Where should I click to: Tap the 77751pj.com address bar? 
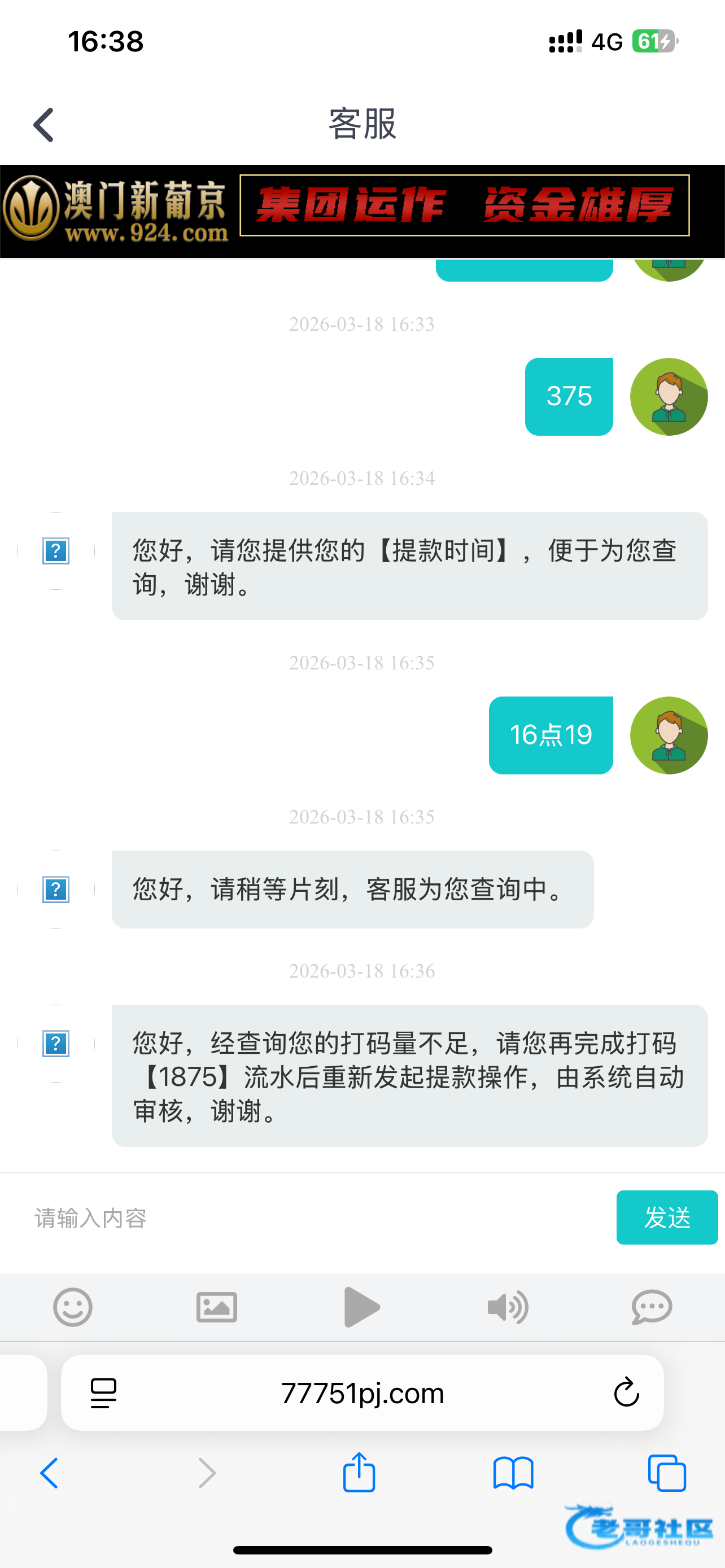click(363, 1392)
